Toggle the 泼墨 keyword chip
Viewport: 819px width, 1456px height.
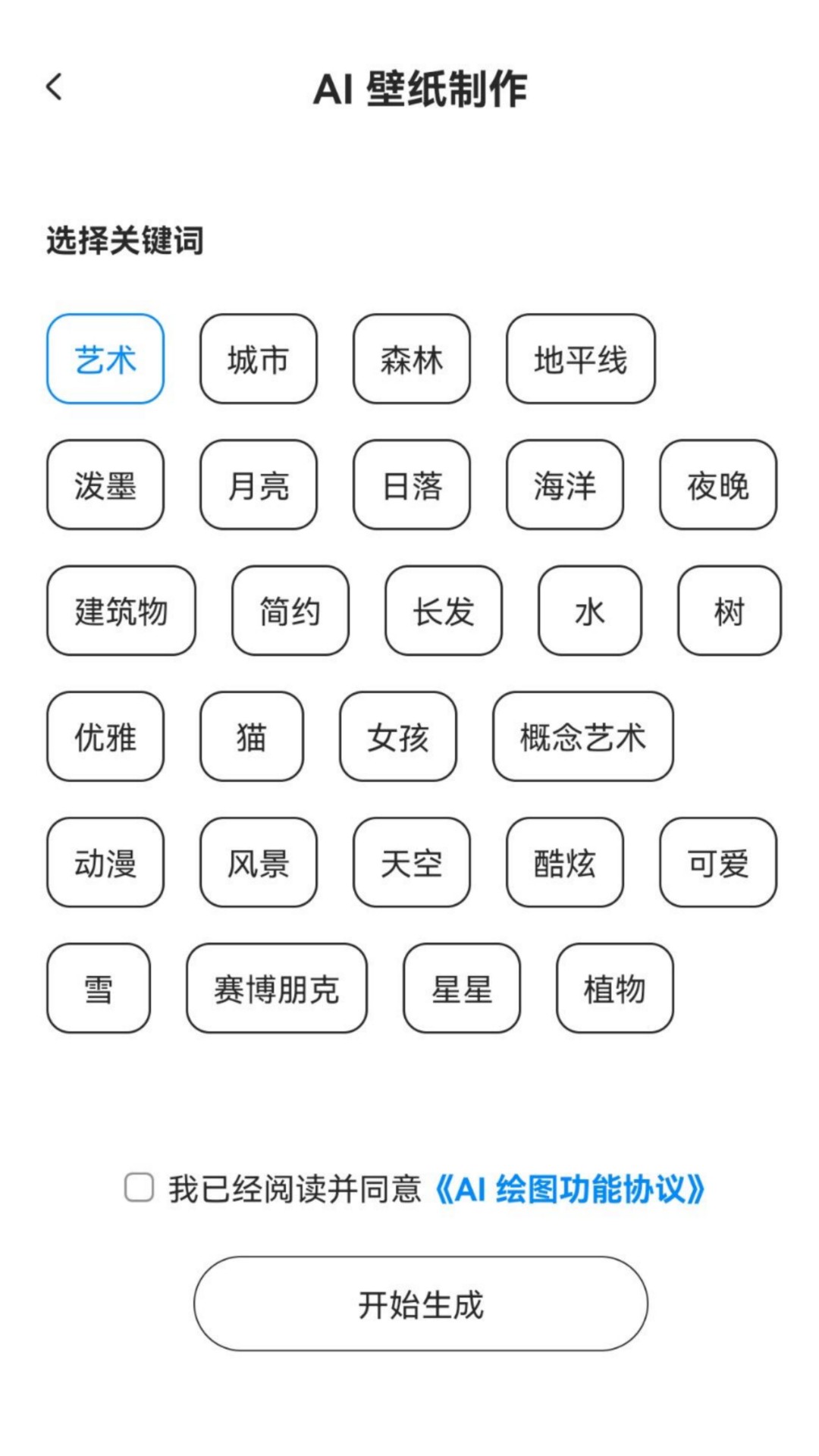105,485
